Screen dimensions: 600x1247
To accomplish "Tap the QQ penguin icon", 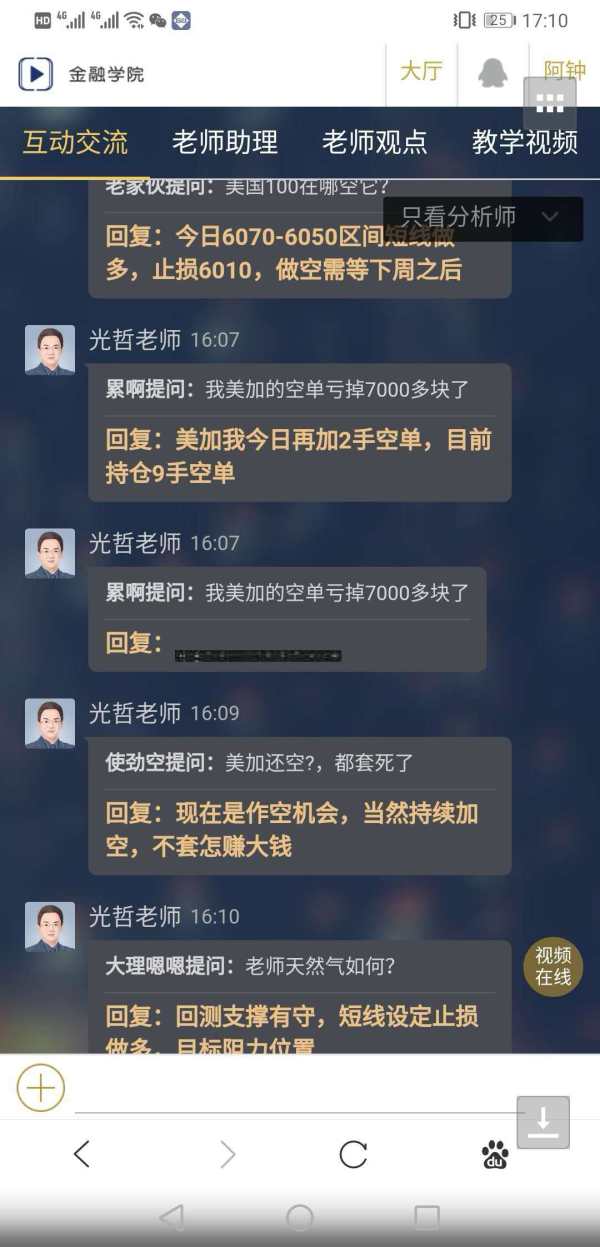I will (x=491, y=74).
